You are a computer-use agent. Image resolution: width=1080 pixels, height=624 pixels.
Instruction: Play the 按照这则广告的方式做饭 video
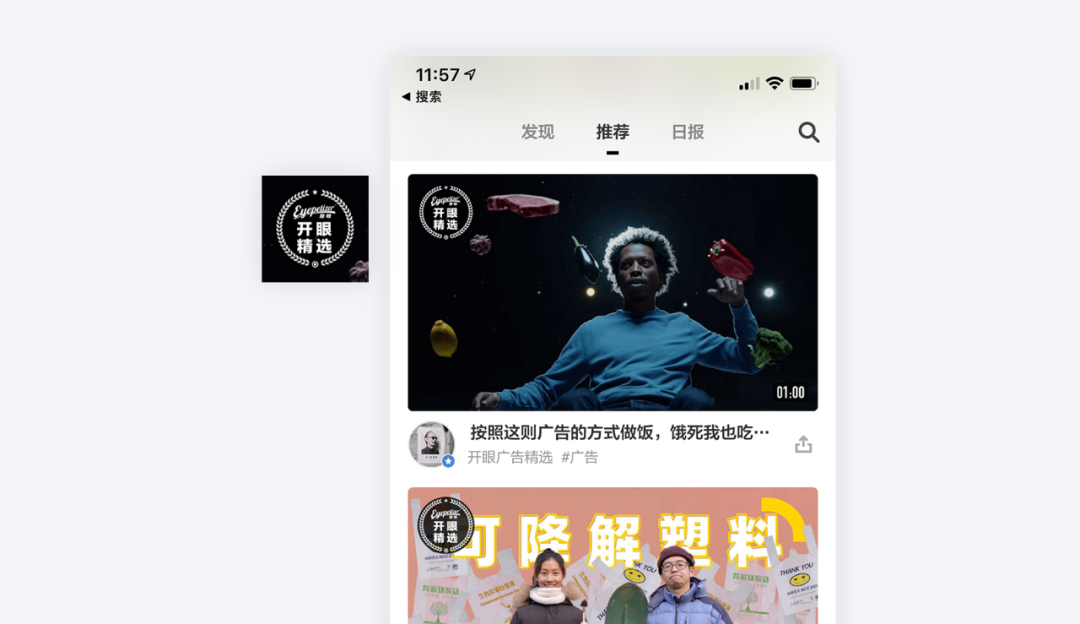coord(612,292)
